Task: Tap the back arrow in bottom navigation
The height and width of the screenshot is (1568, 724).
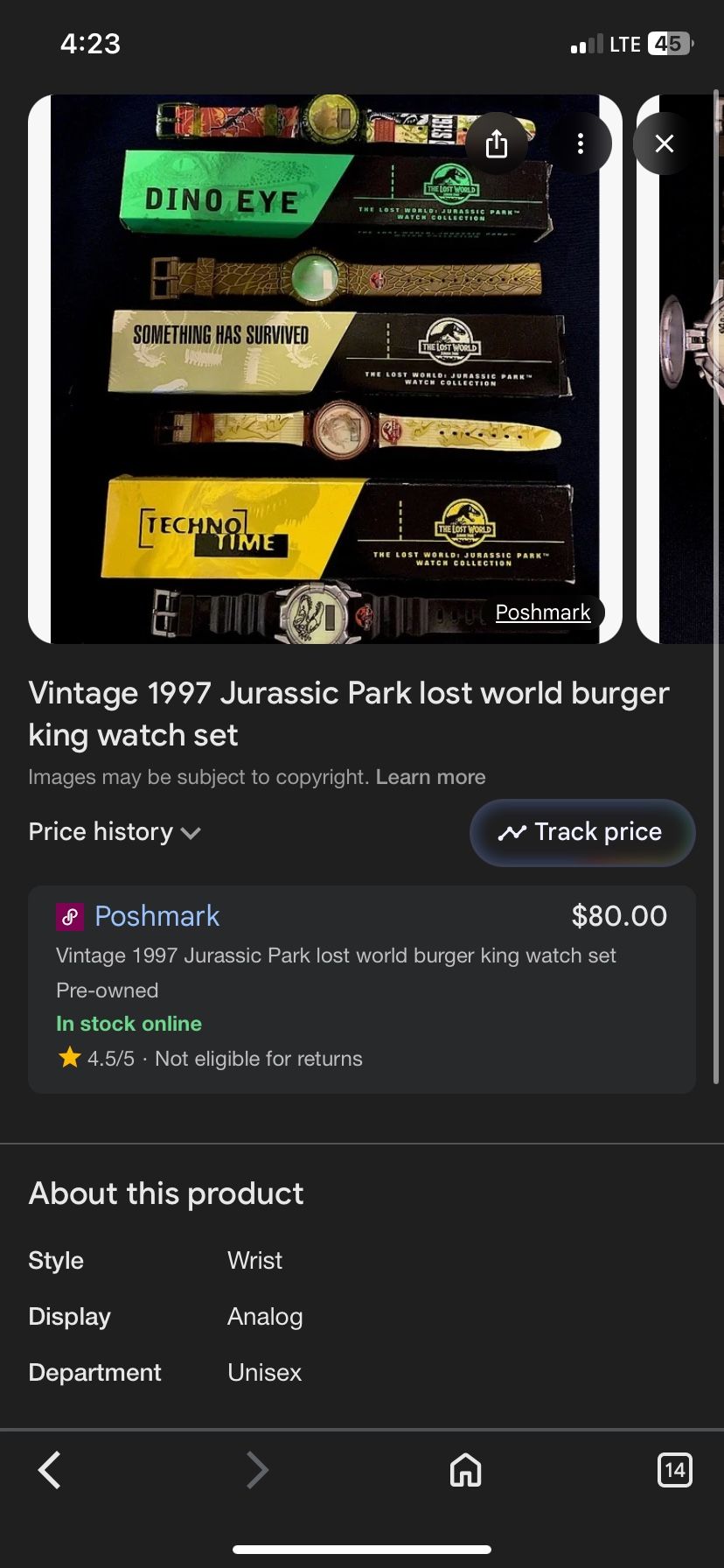Action: click(49, 1470)
